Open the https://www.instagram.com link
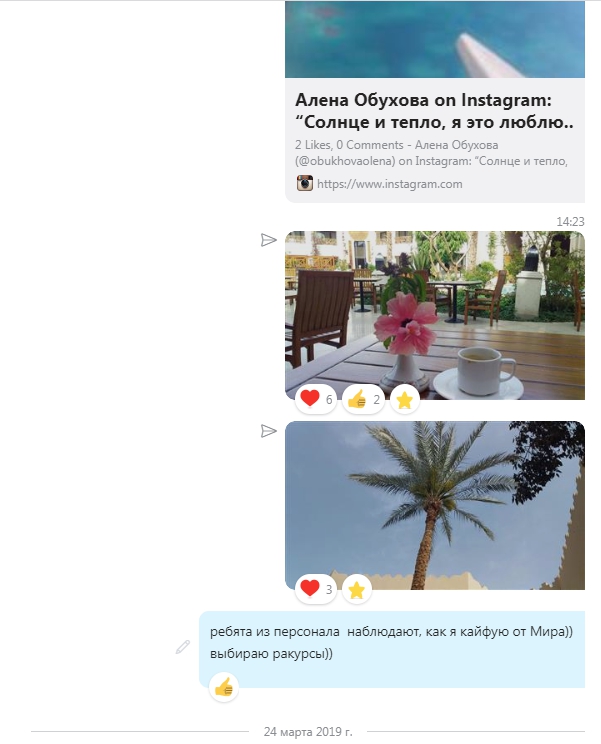 pyautogui.click(x=389, y=184)
